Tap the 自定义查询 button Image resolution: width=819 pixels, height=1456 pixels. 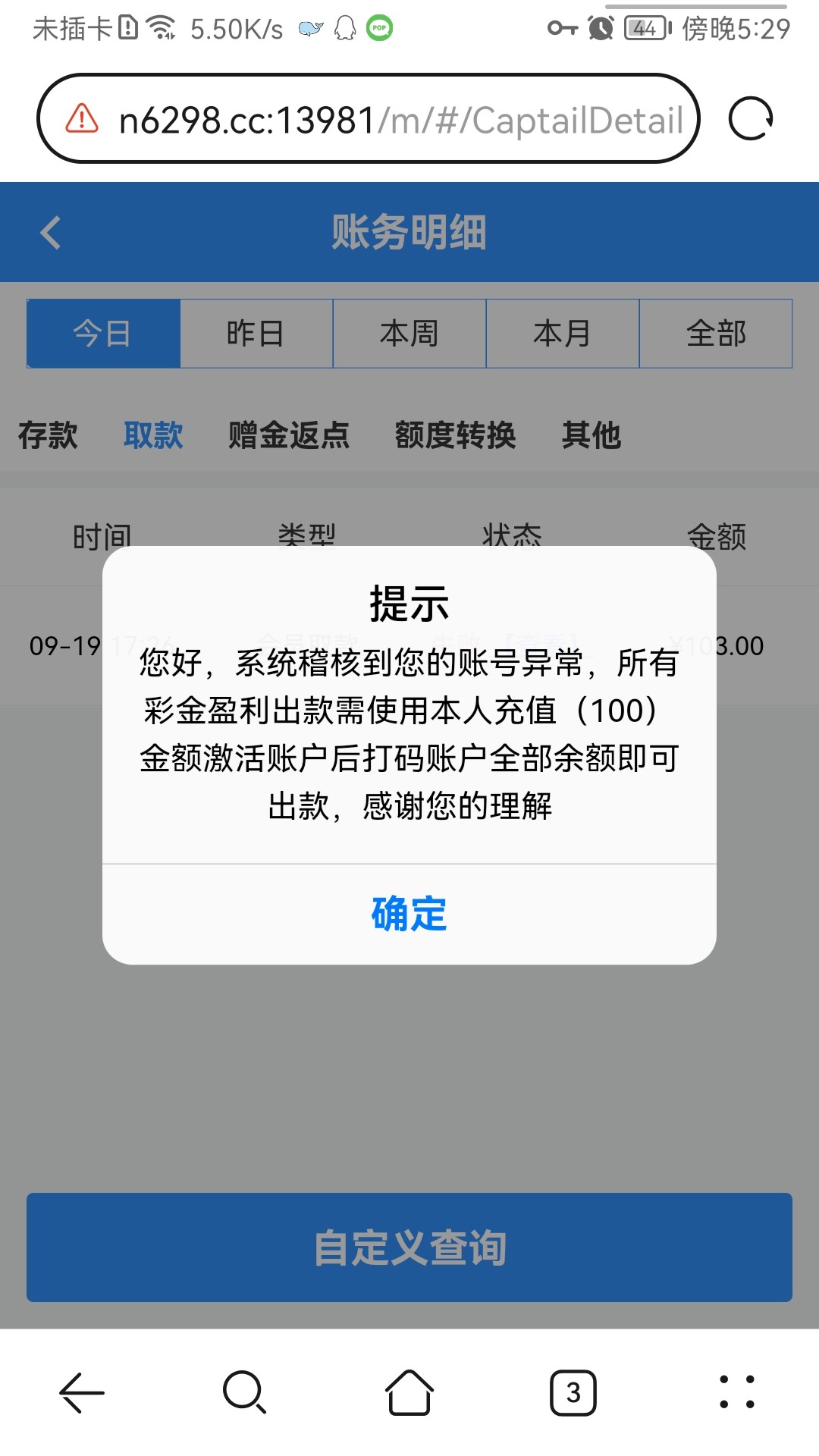(x=409, y=1247)
